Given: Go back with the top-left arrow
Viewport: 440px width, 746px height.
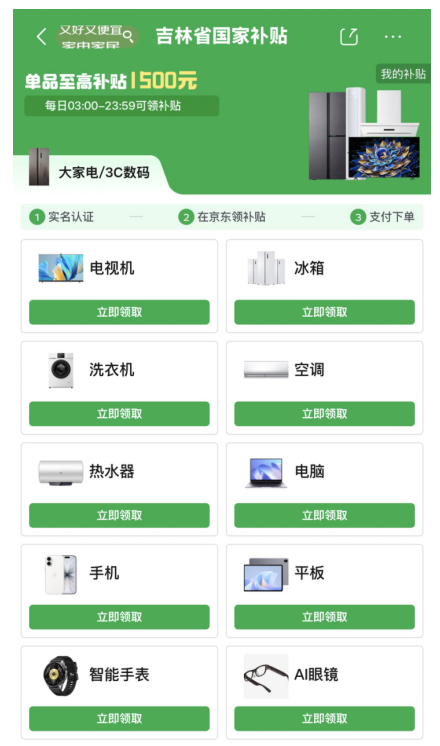Looking at the screenshot, I should pos(42,37).
